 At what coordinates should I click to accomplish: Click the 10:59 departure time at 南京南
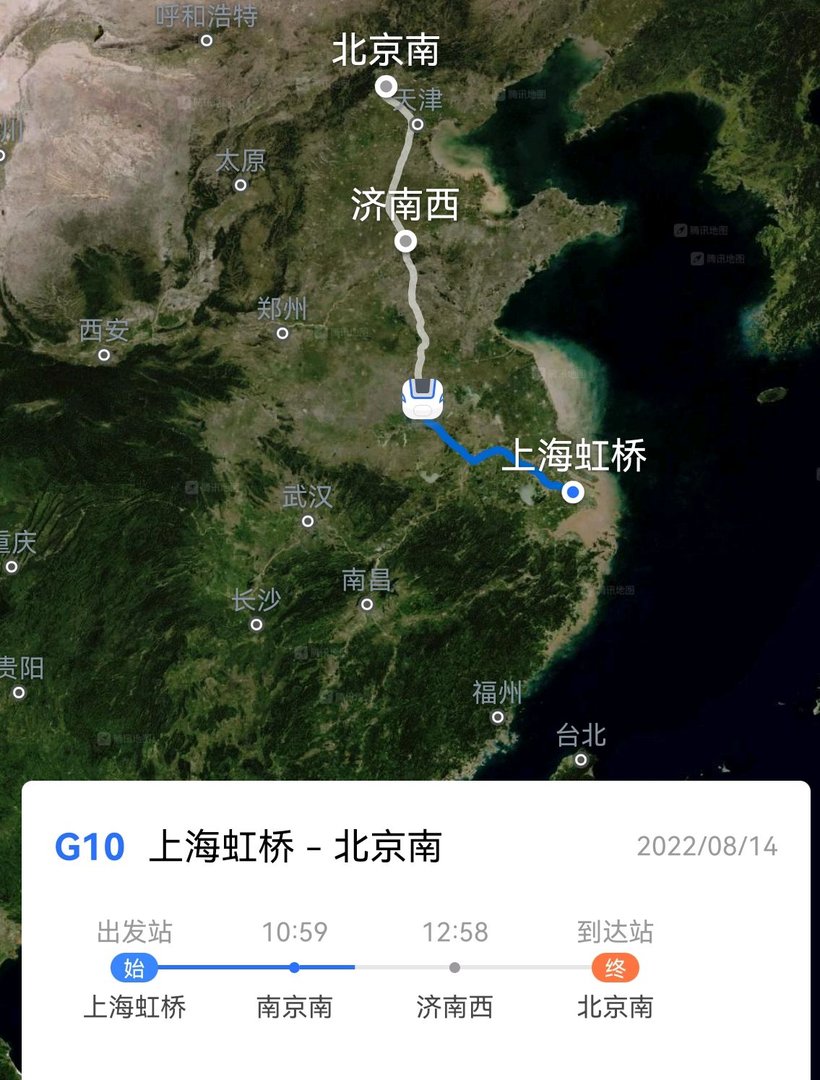click(294, 932)
